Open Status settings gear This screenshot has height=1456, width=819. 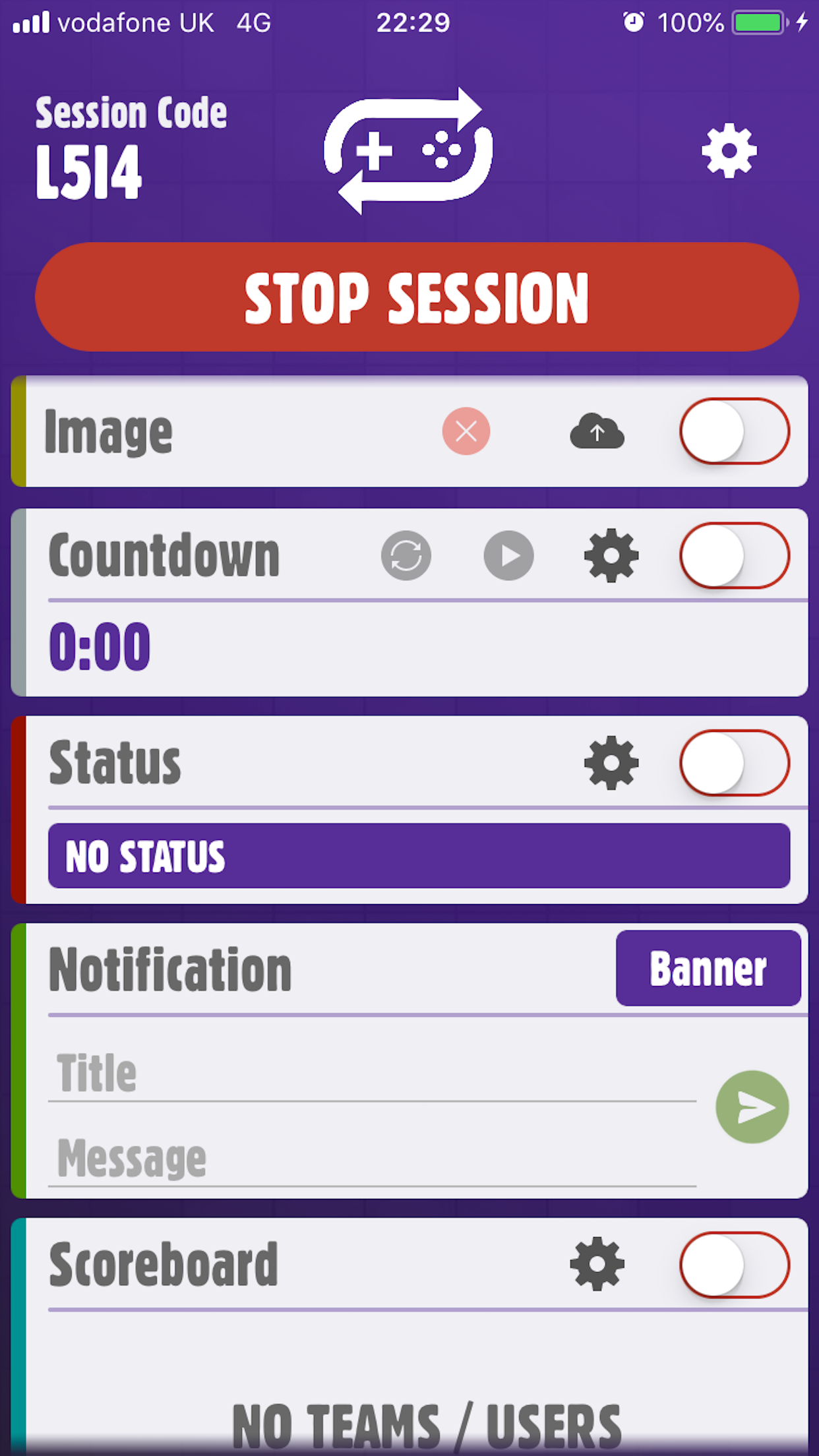point(611,763)
